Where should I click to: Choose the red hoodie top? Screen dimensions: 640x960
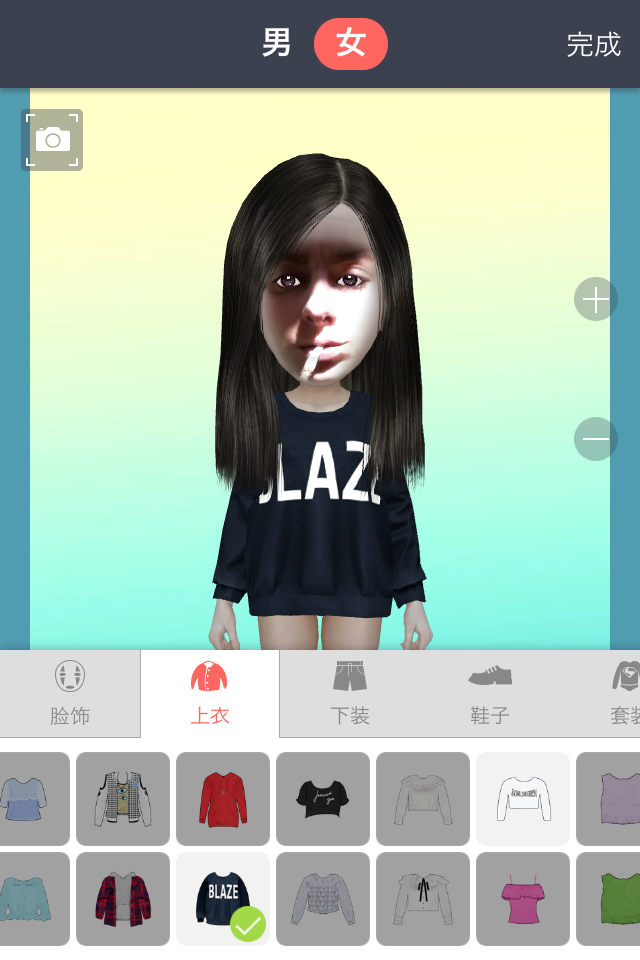tap(223, 799)
